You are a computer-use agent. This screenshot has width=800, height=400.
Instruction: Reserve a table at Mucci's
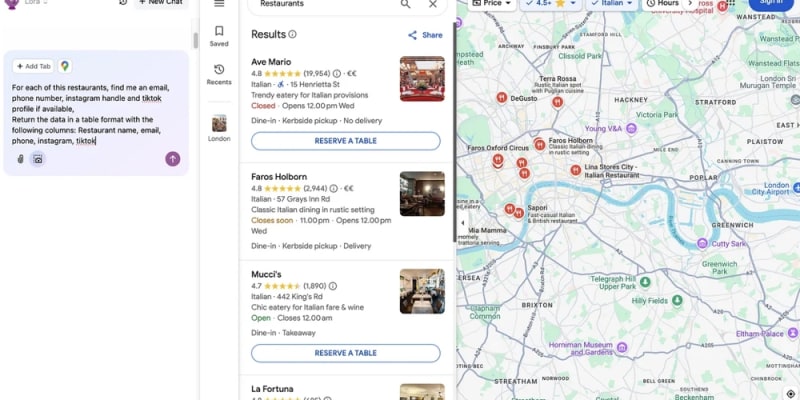[x=345, y=353]
